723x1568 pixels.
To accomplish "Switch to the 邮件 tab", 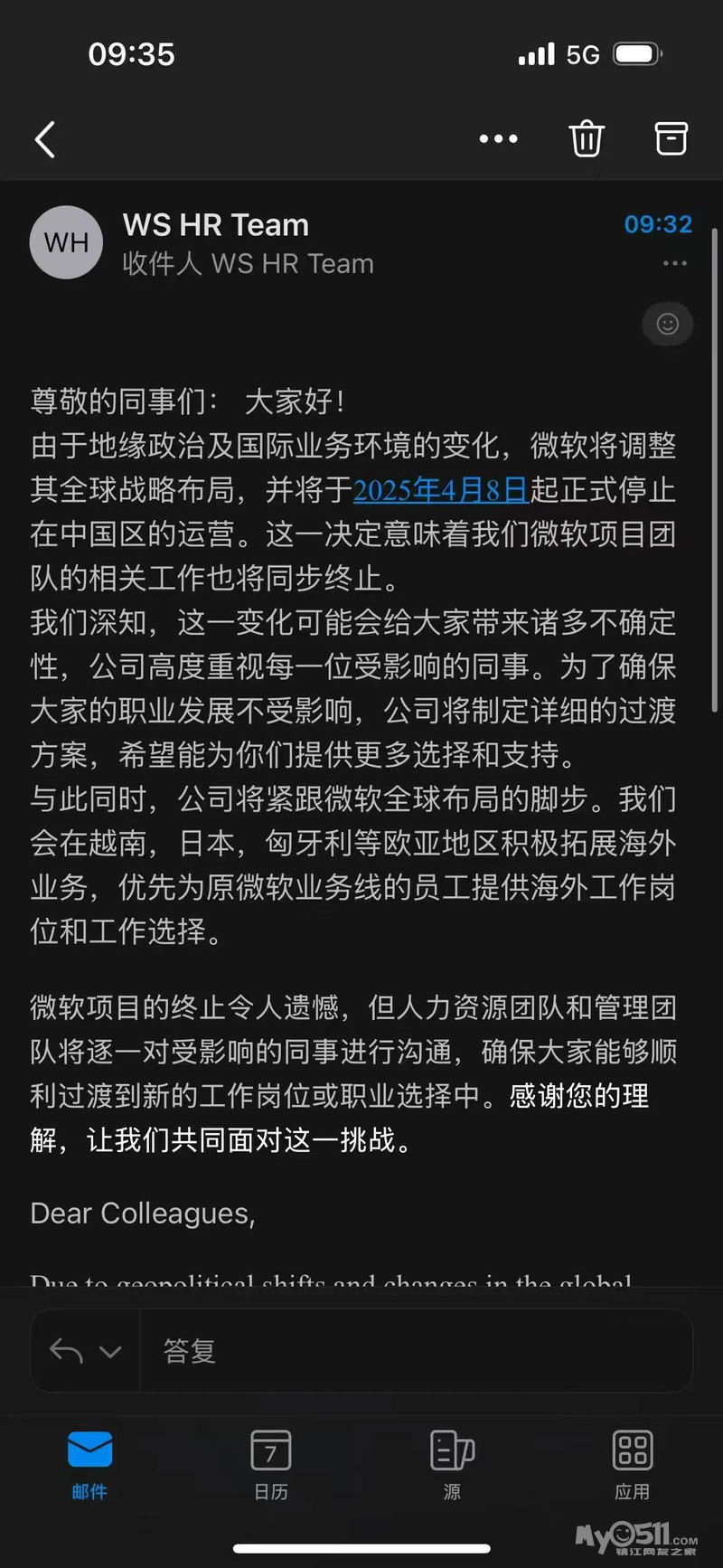I will coord(89,1465).
